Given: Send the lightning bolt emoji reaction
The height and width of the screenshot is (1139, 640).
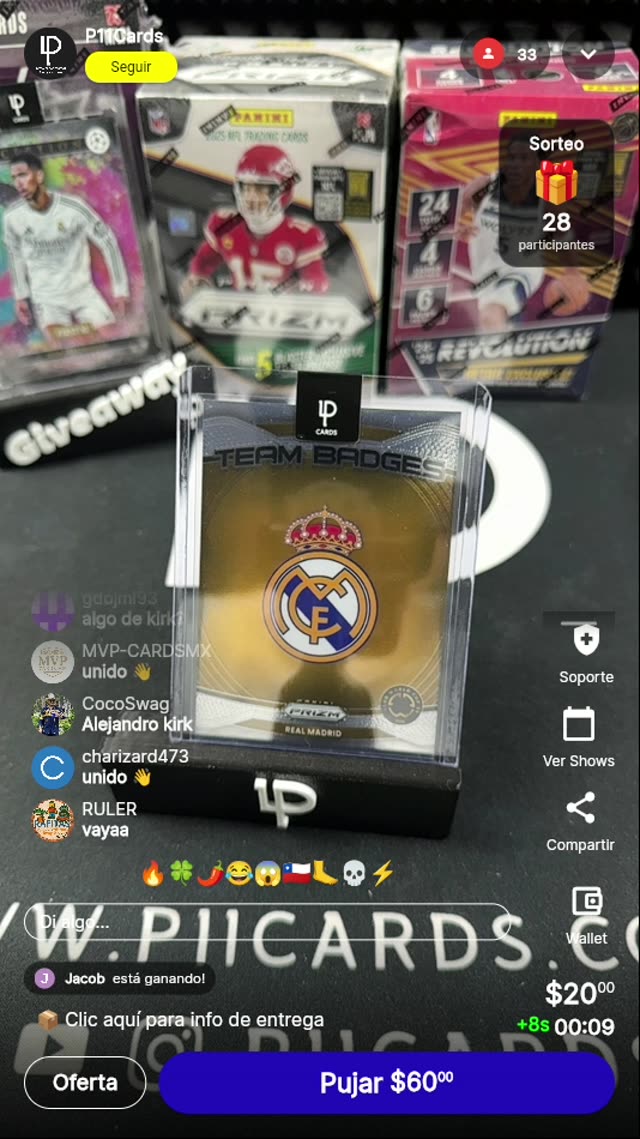Looking at the screenshot, I should pos(383,874).
